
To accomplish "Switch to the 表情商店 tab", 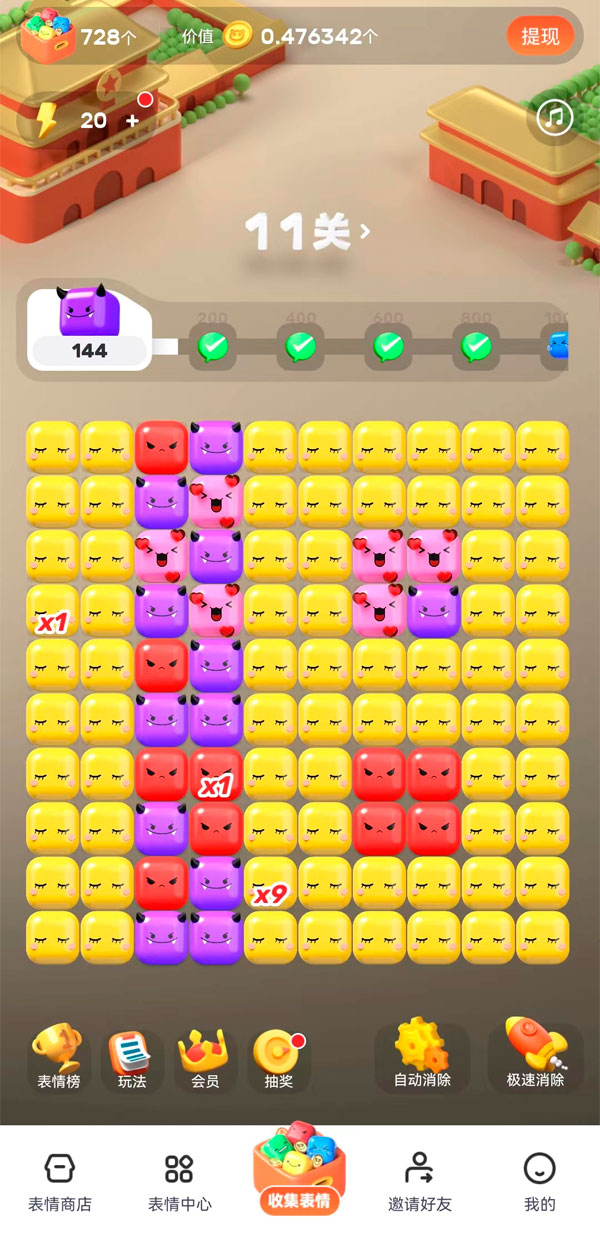I will coord(59,1182).
